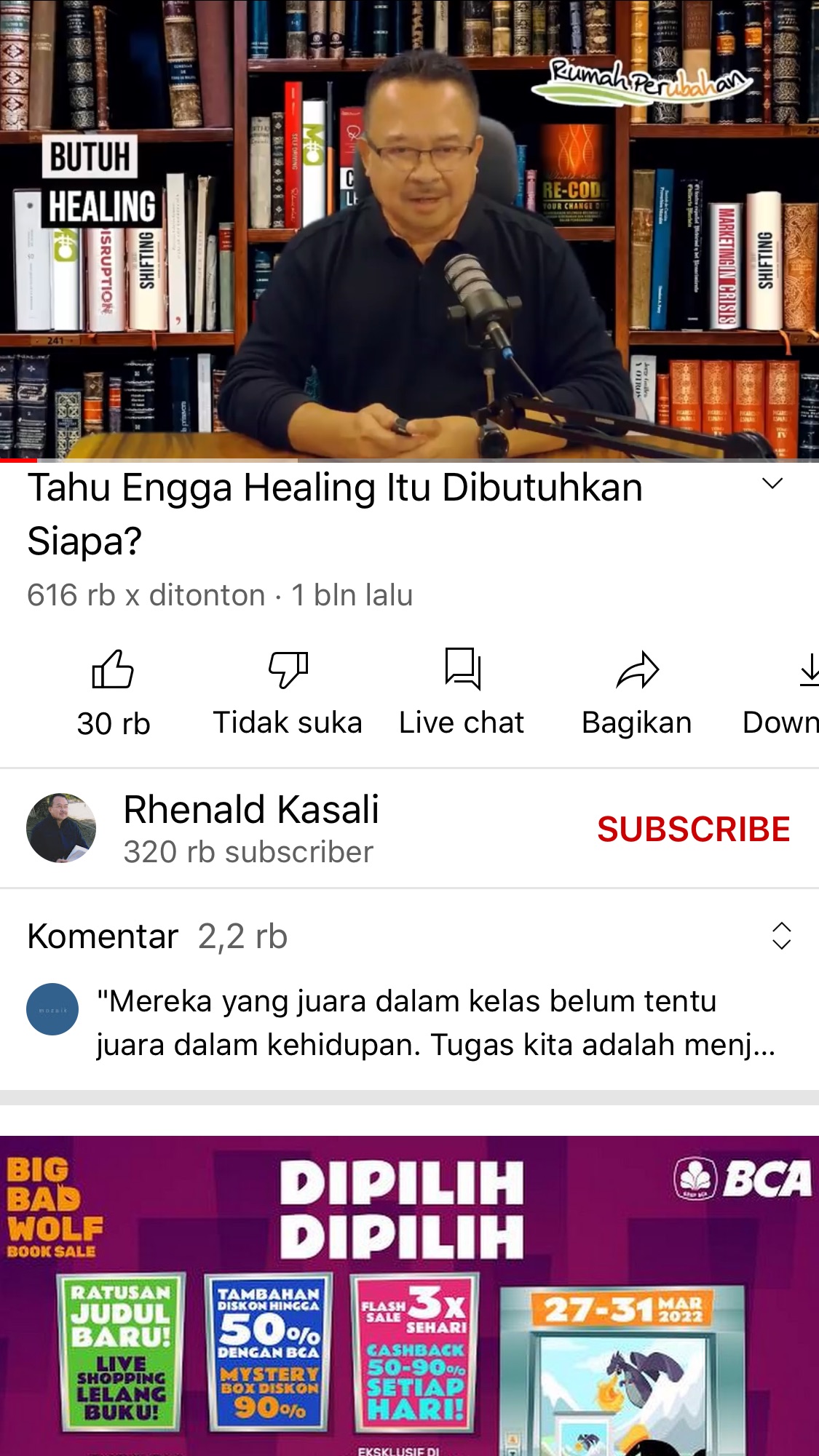The height and width of the screenshot is (1456, 819).
Task: Tap the red playback progress bar
Action: (x=18, y=459)
